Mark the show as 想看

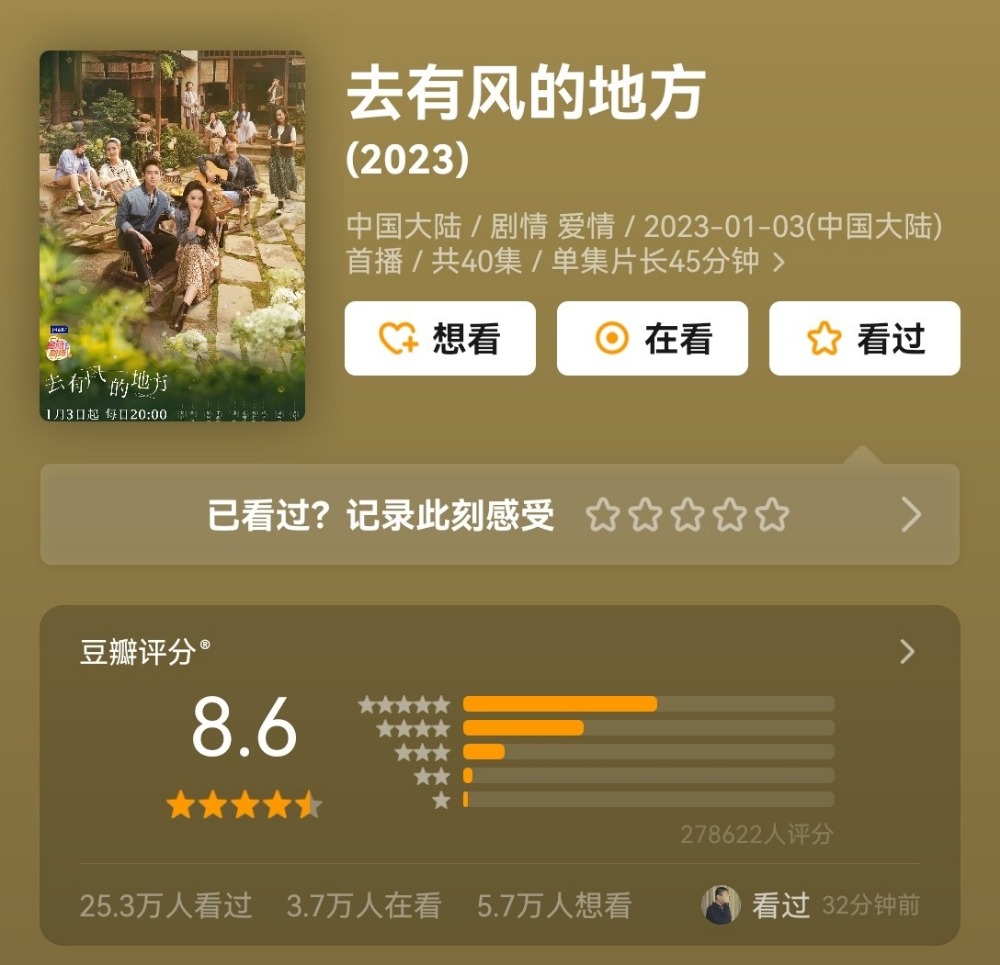(x=440, y=339)
